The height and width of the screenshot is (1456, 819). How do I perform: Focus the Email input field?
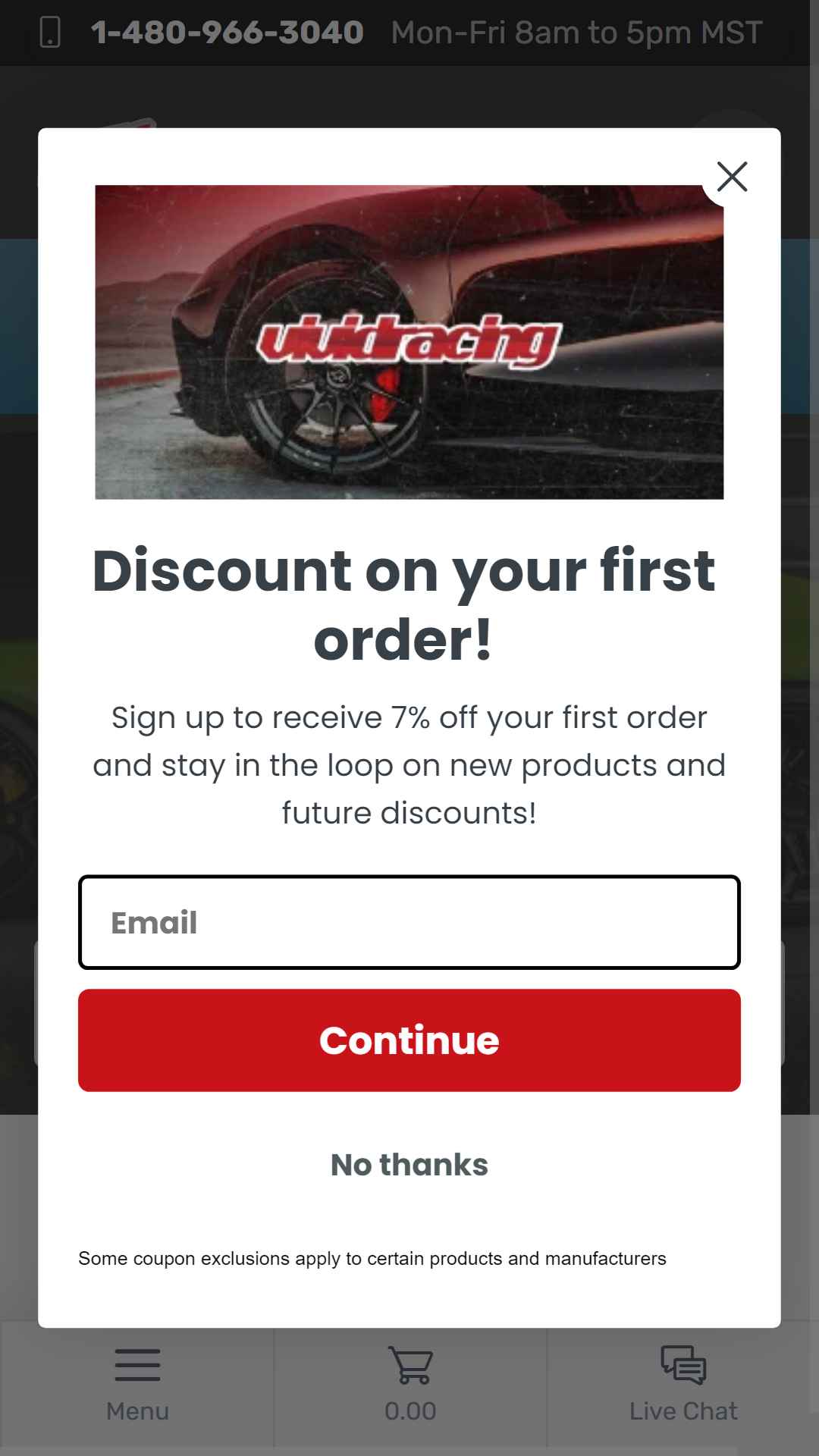click(x=409, y=922)
